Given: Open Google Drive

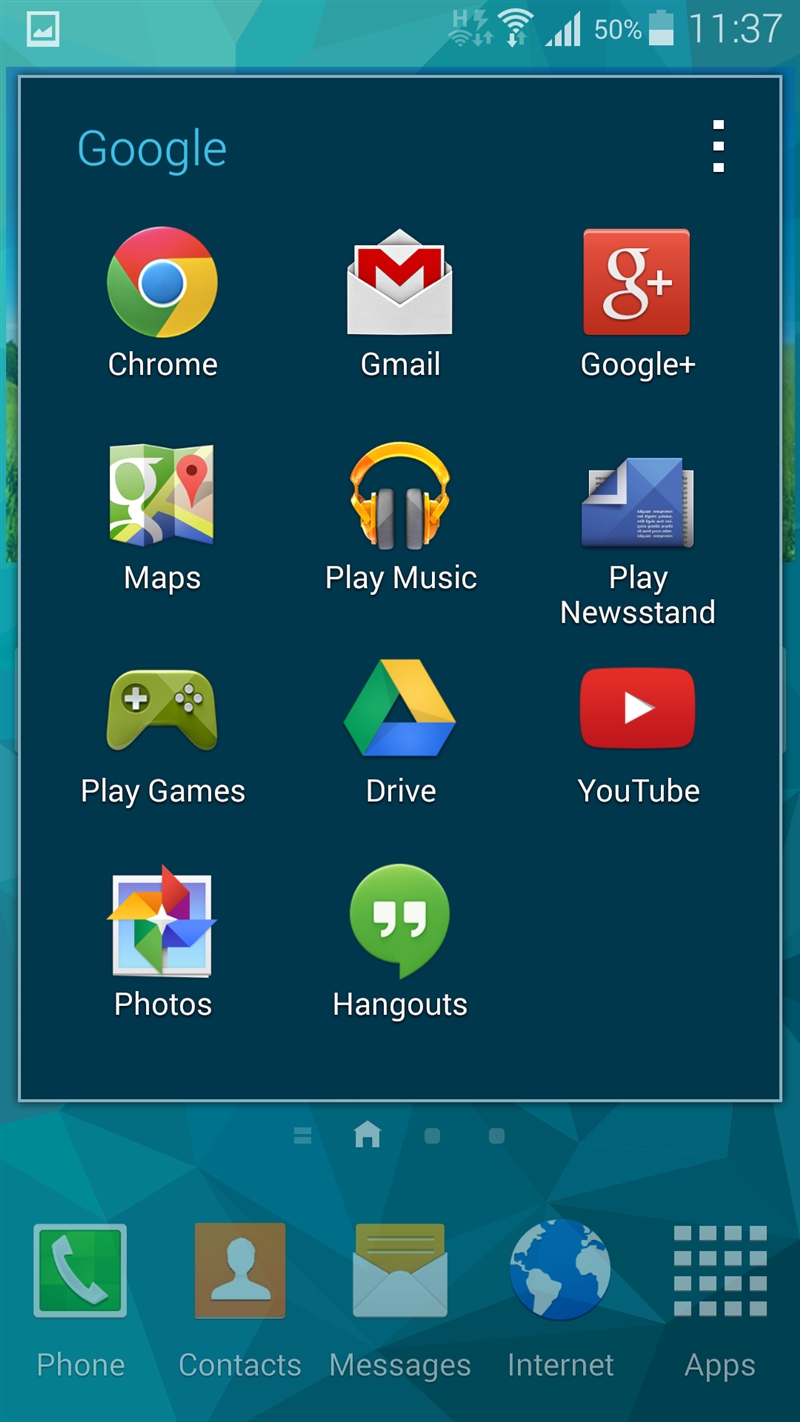Looking at the screenshot, I should tap(400, 710).
